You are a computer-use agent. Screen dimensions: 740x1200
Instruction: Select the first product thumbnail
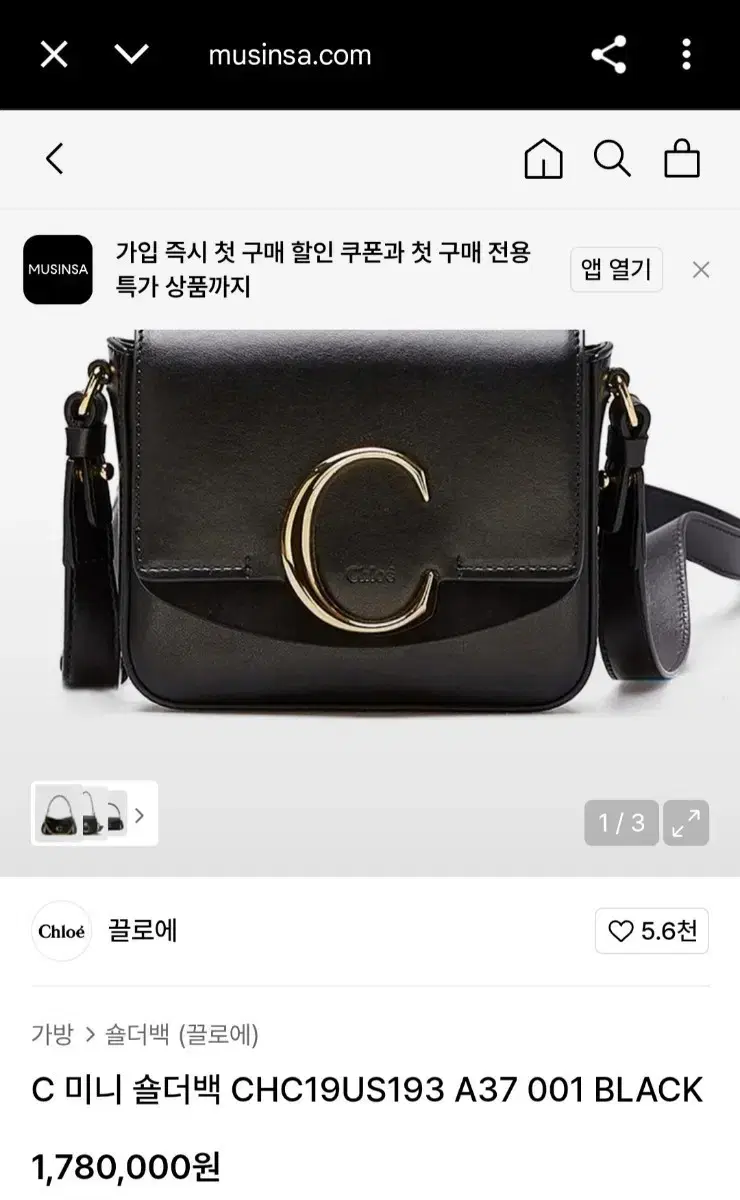click(x=55, y=815)
